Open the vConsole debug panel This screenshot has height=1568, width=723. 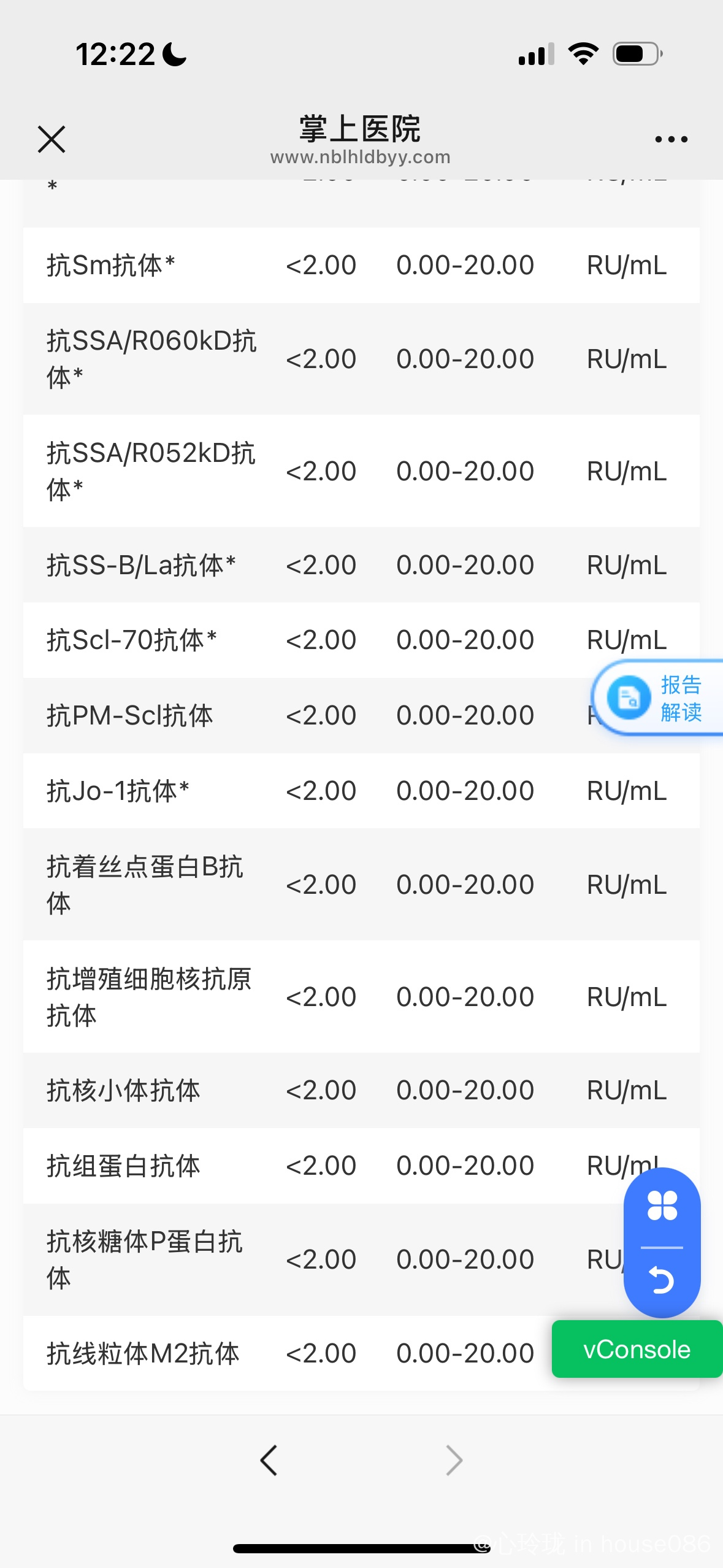pyautogui.click(x=637, y=1349)
